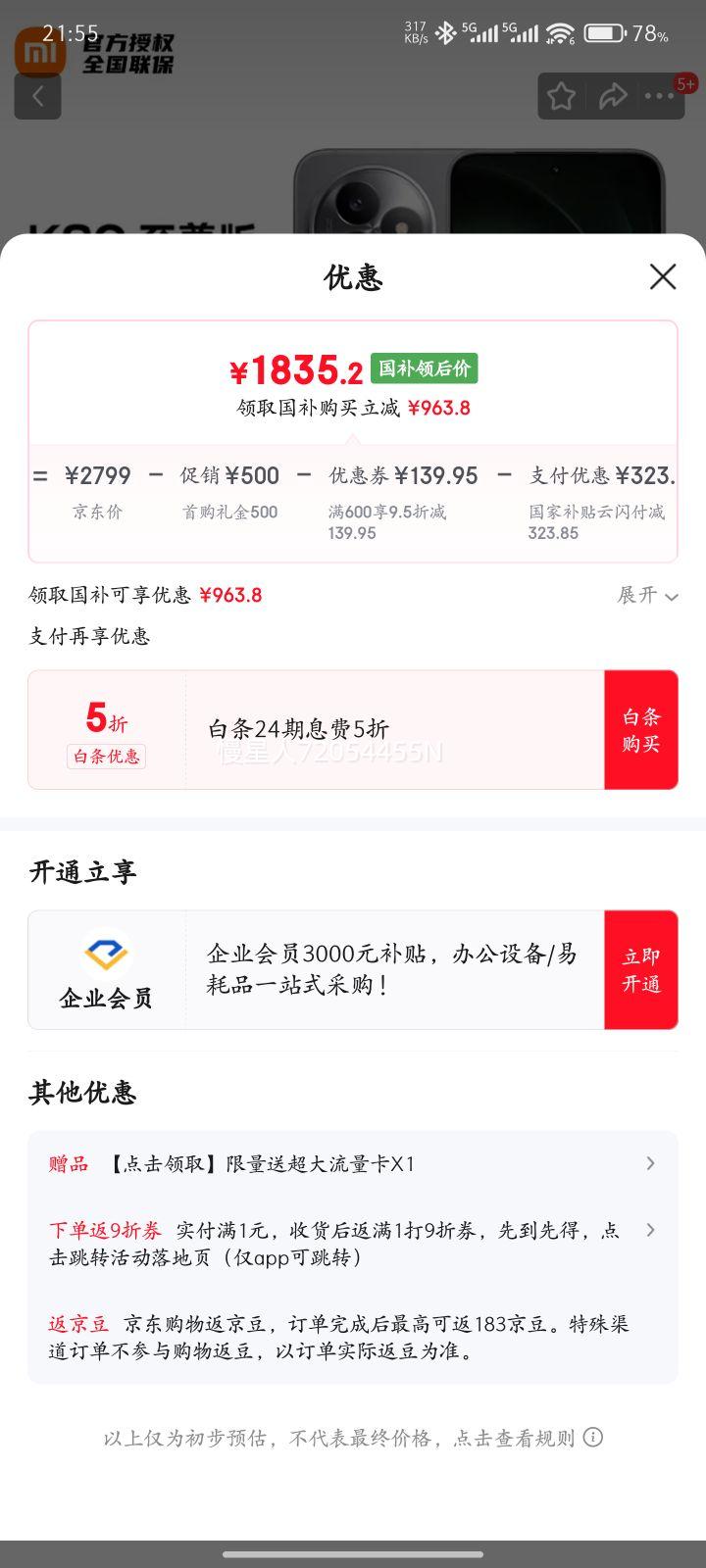Close the 优惠 popup with the X
The height and width of the screenshot is (1568, 706).
click(x=663, y=277)
